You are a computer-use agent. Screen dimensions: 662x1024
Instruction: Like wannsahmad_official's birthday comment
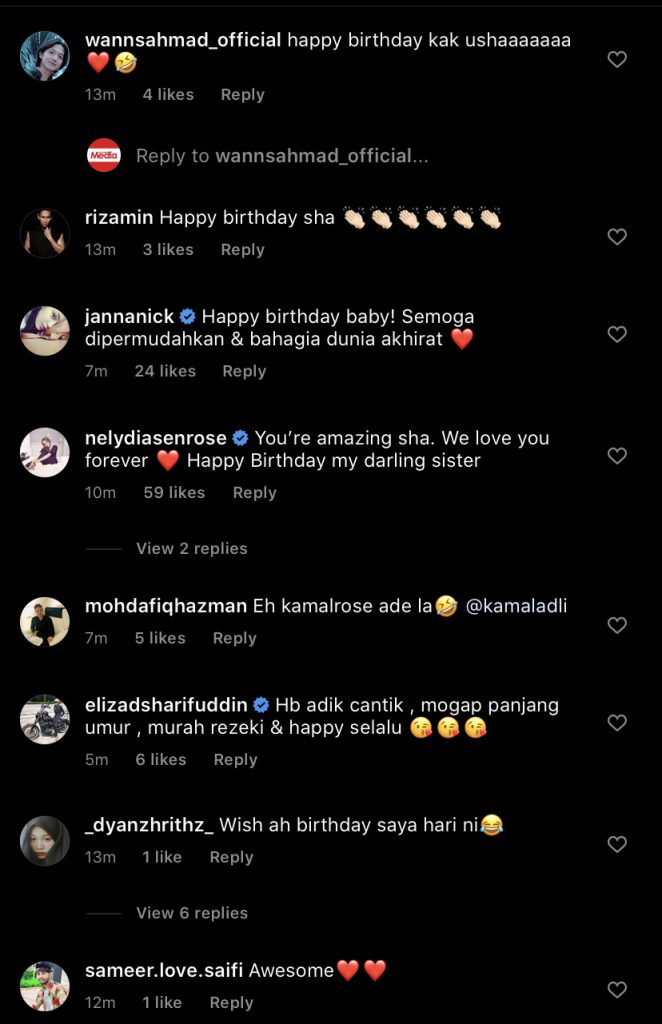tap(618, 59)
